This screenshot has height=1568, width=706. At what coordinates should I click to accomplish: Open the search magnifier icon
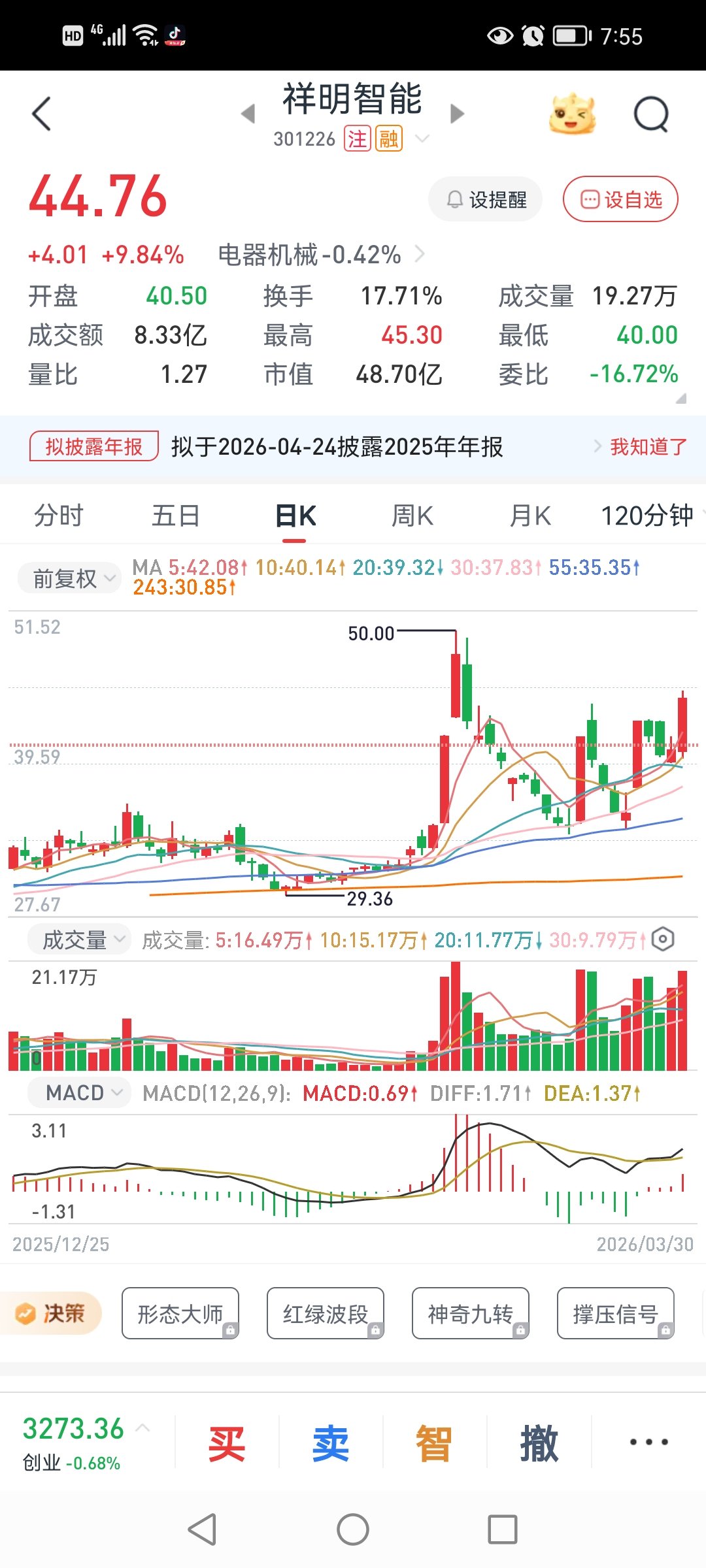[651, 116]
